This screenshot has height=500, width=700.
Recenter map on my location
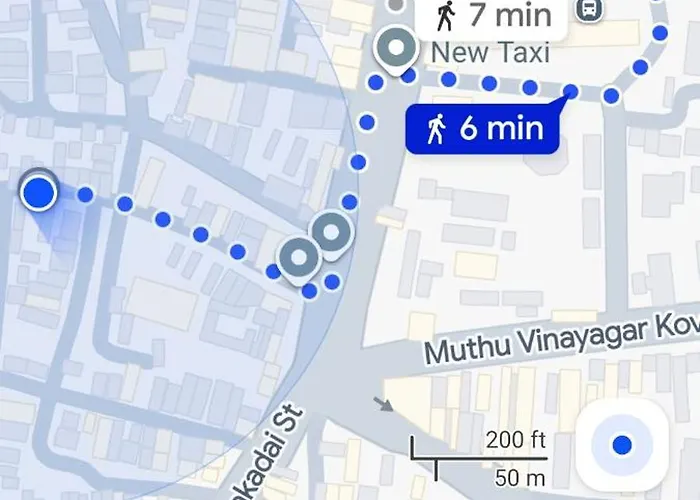coord(622,444)
